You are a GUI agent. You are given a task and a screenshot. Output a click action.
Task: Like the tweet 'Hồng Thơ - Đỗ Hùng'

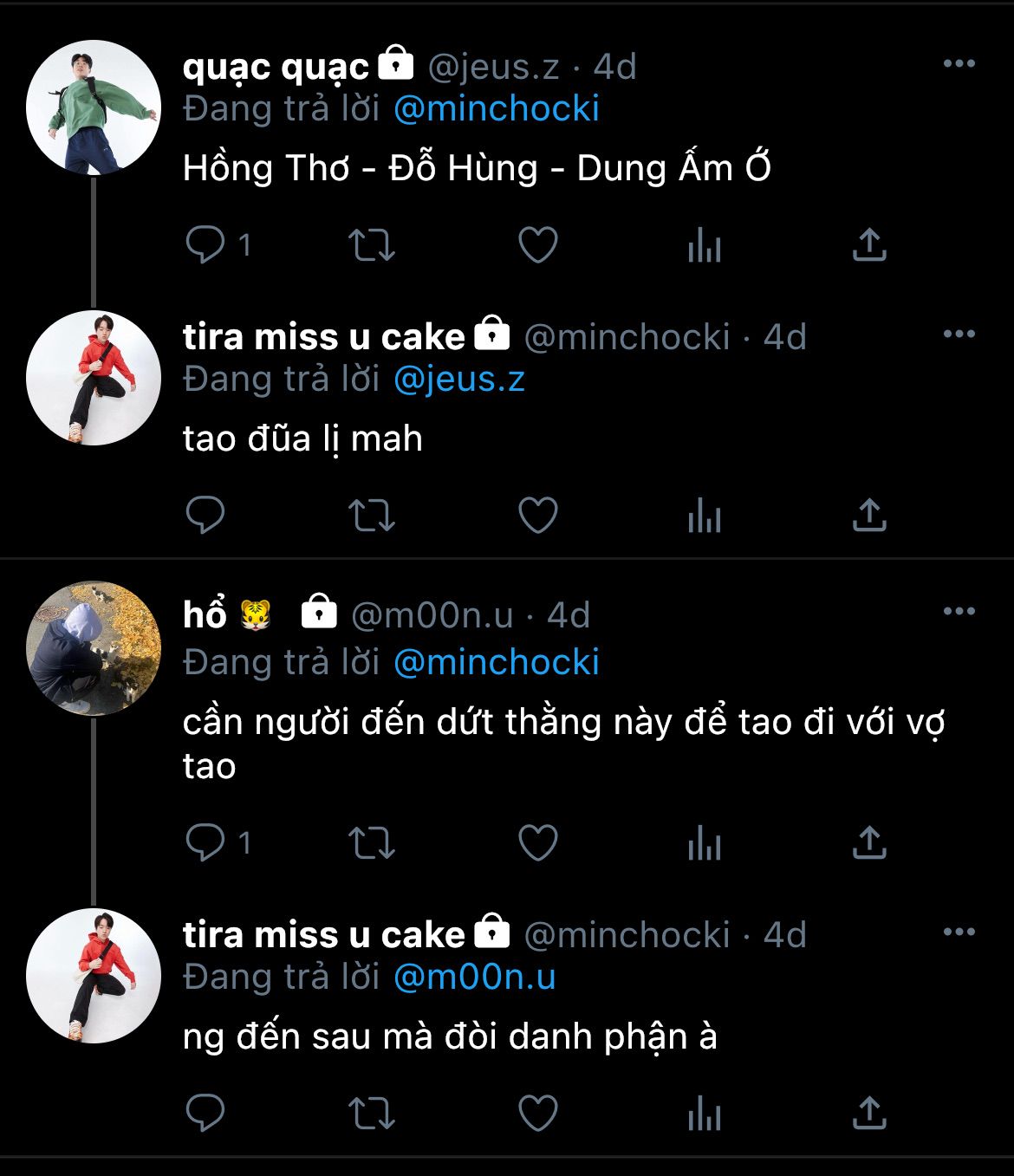537,245
